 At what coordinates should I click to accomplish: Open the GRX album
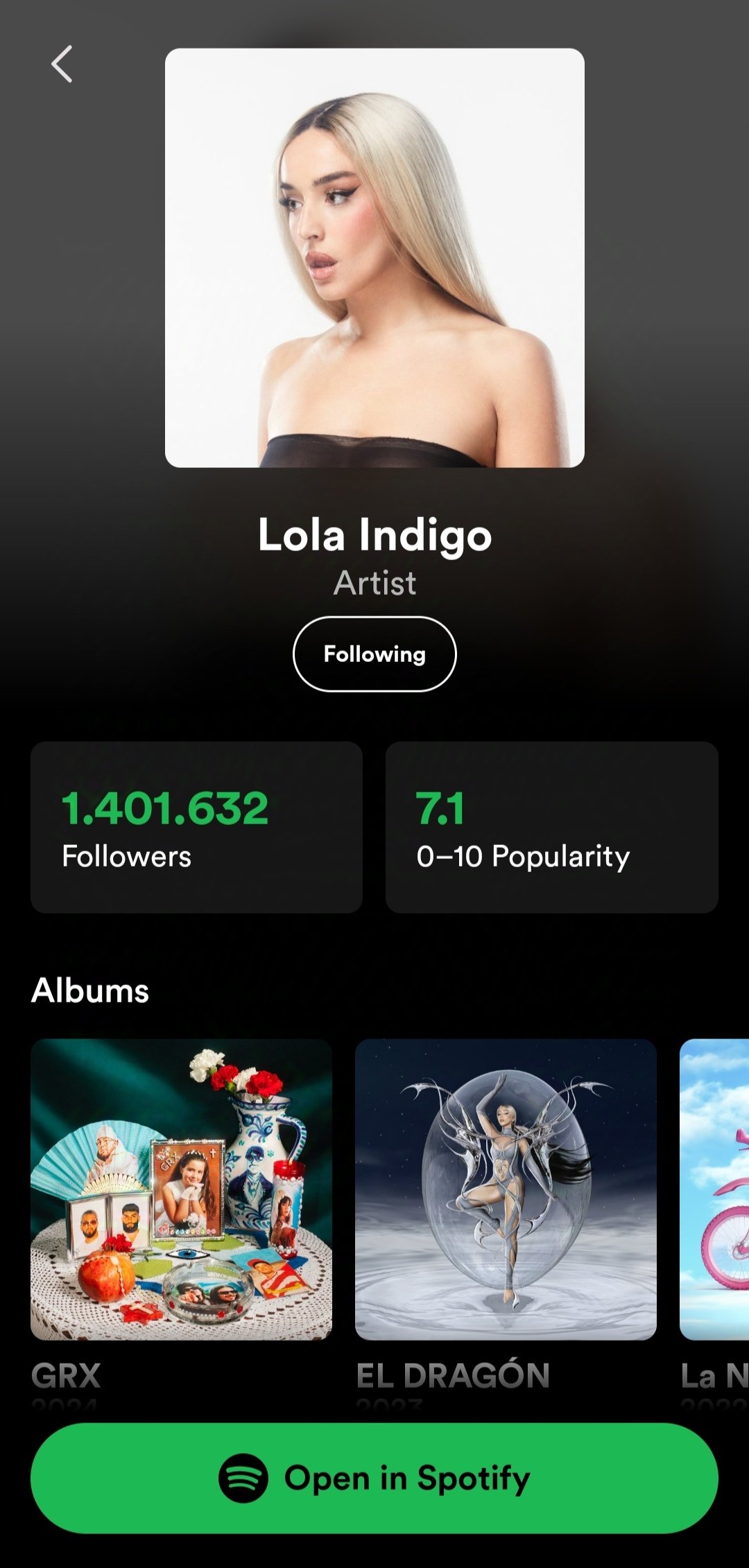(181, 1189)
